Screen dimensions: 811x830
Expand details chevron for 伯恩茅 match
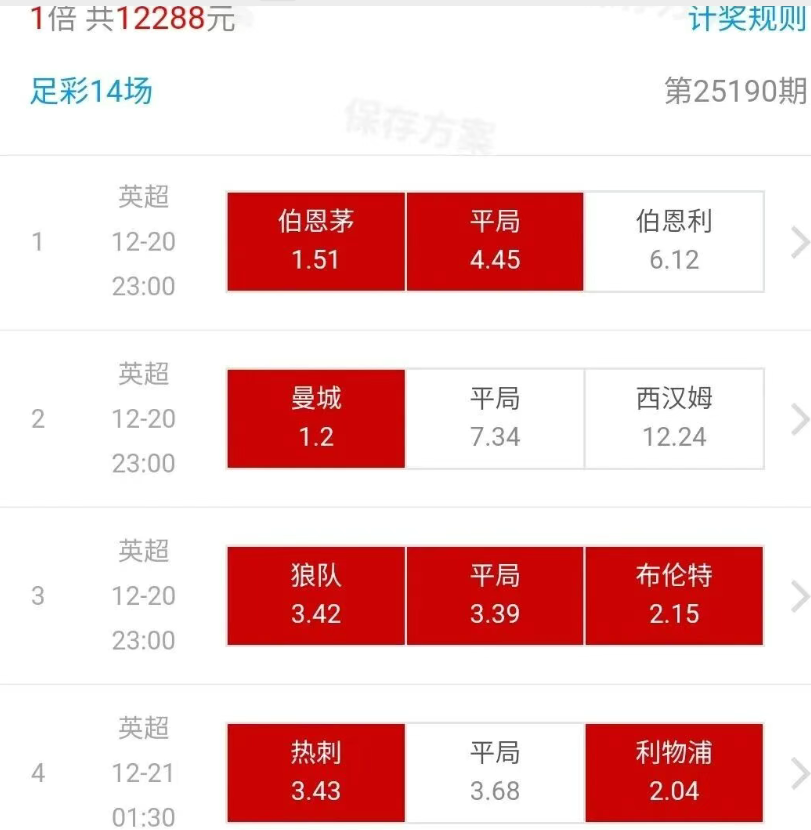(x=798, y=241)
